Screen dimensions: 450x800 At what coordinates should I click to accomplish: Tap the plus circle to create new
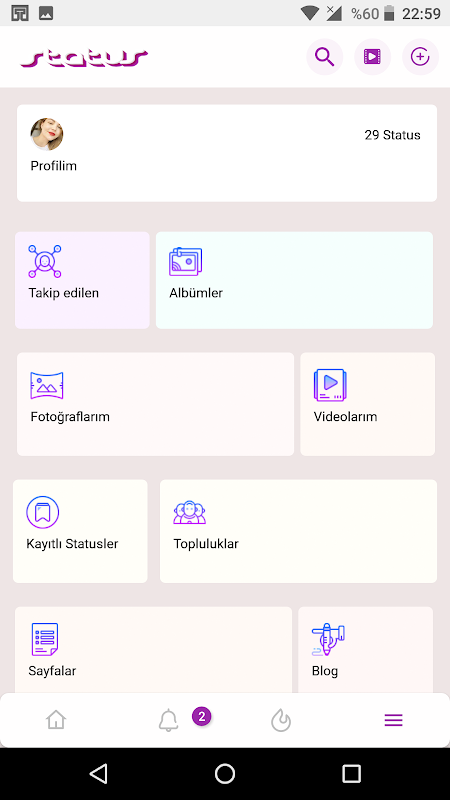point(420,57)
